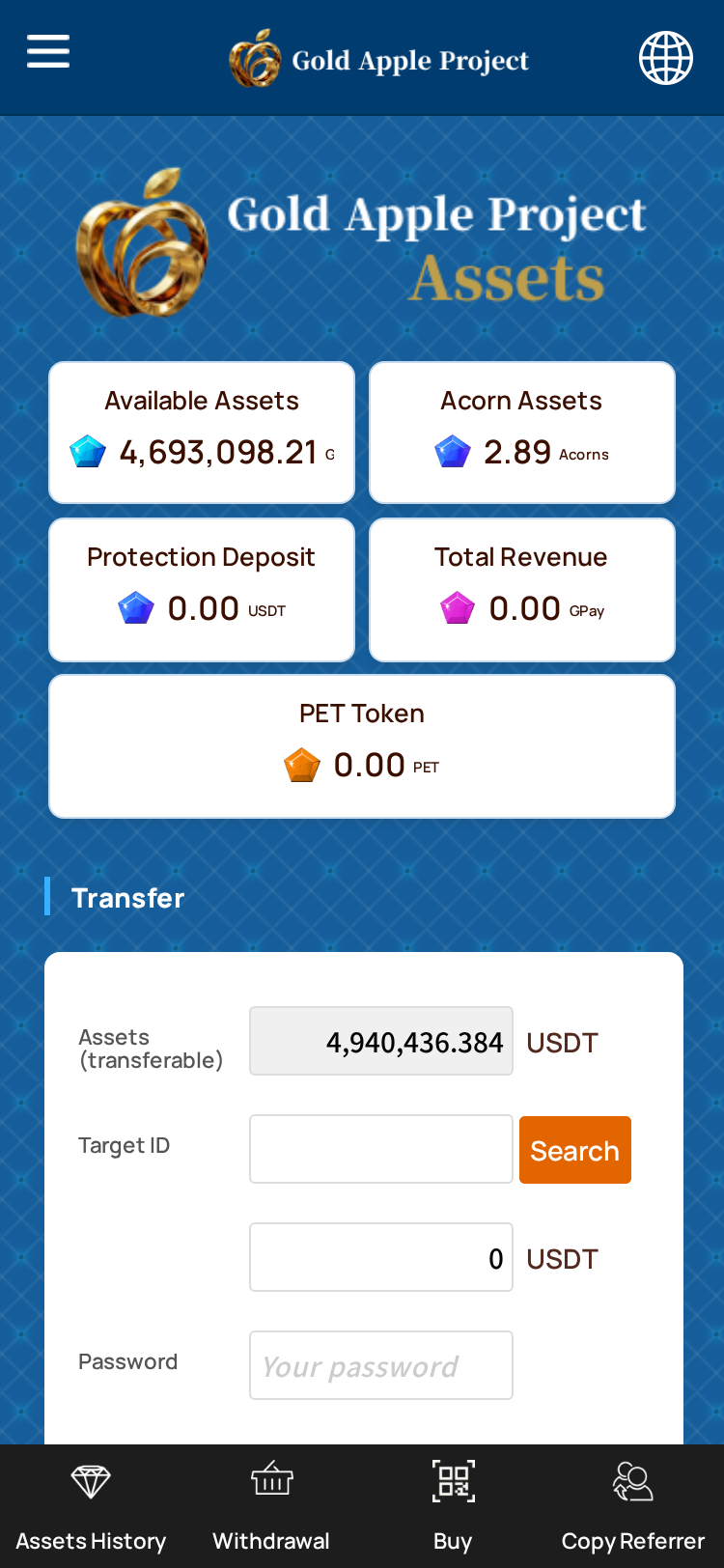
Task: Go to Withdrawal
Action: click(271, 1506)
